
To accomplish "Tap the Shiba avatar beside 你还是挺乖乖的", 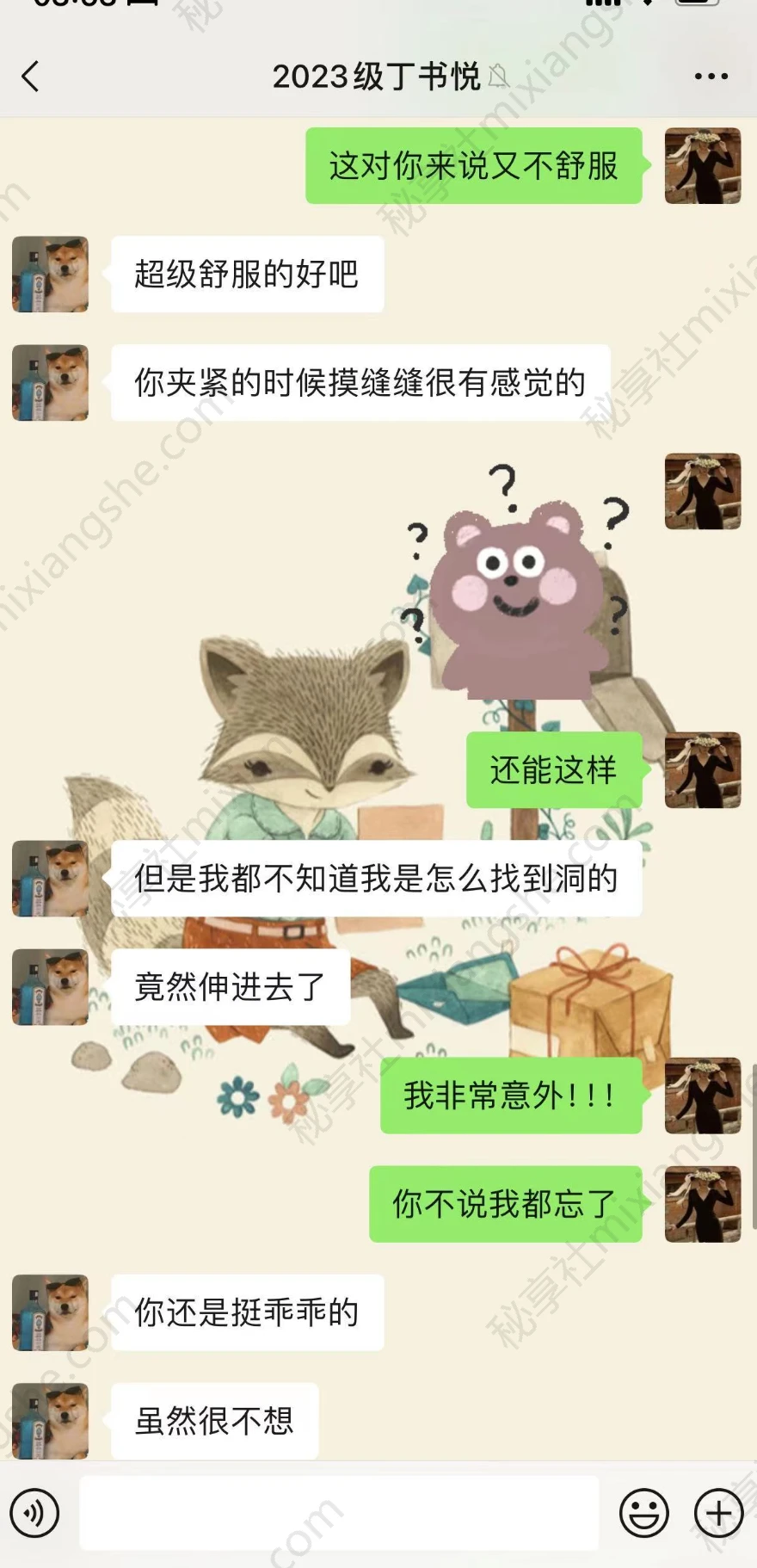I will 50,1312.
